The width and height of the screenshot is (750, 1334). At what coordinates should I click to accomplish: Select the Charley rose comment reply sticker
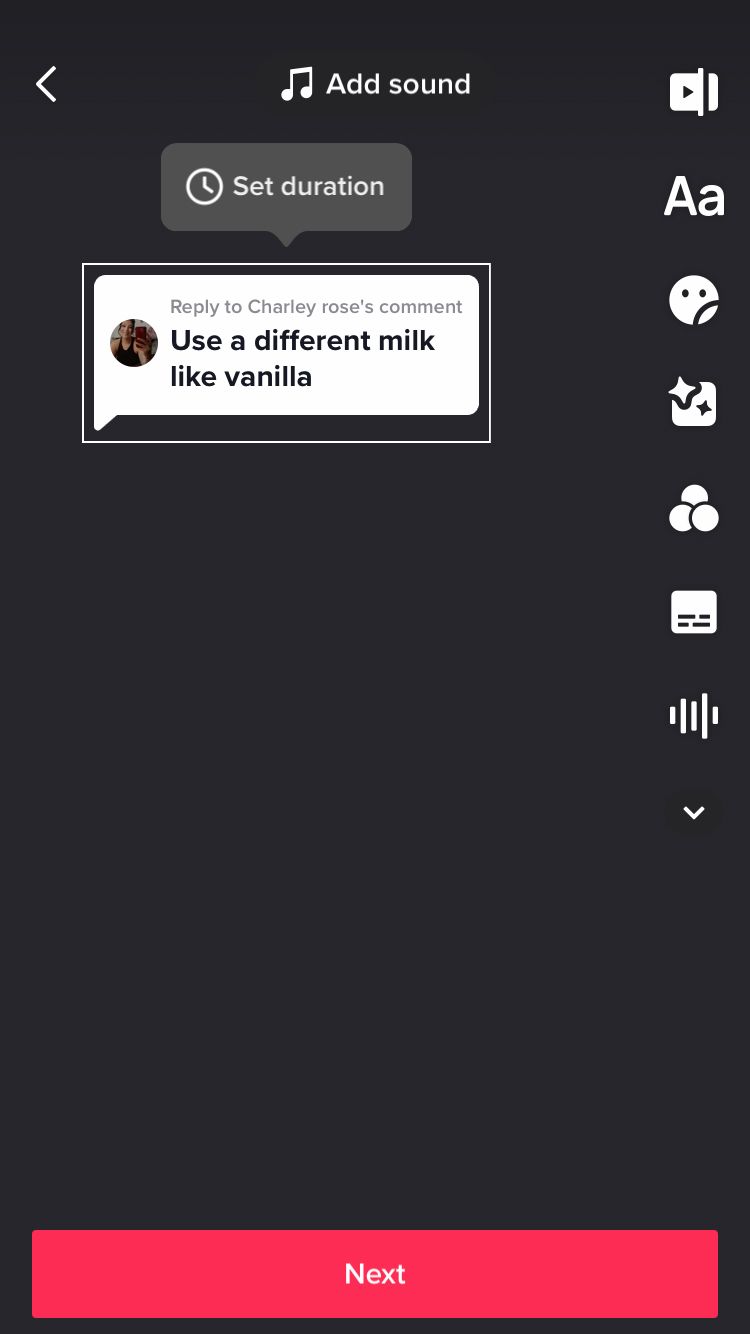(286, 353)
